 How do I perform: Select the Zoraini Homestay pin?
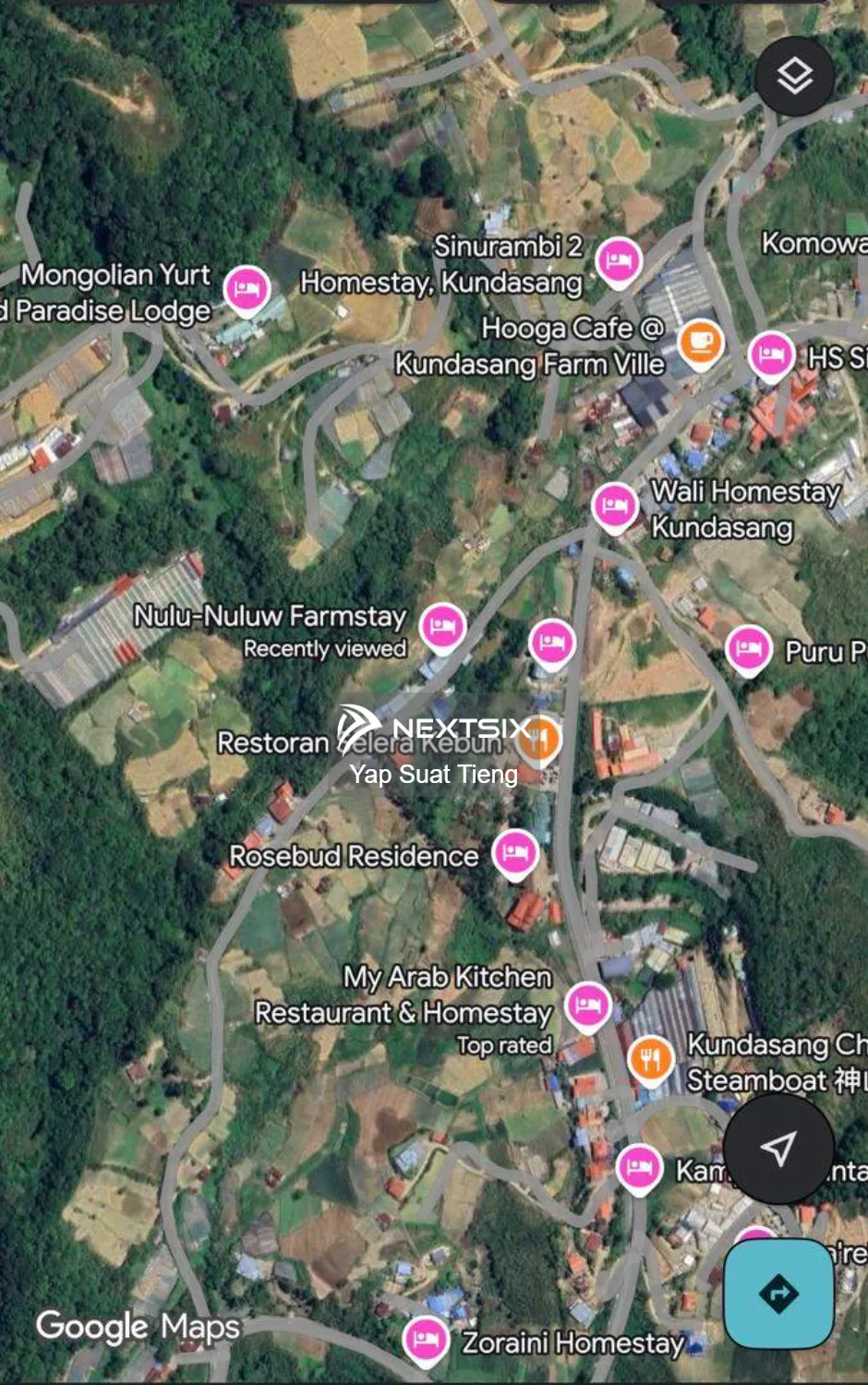[x=427, y=1338]
